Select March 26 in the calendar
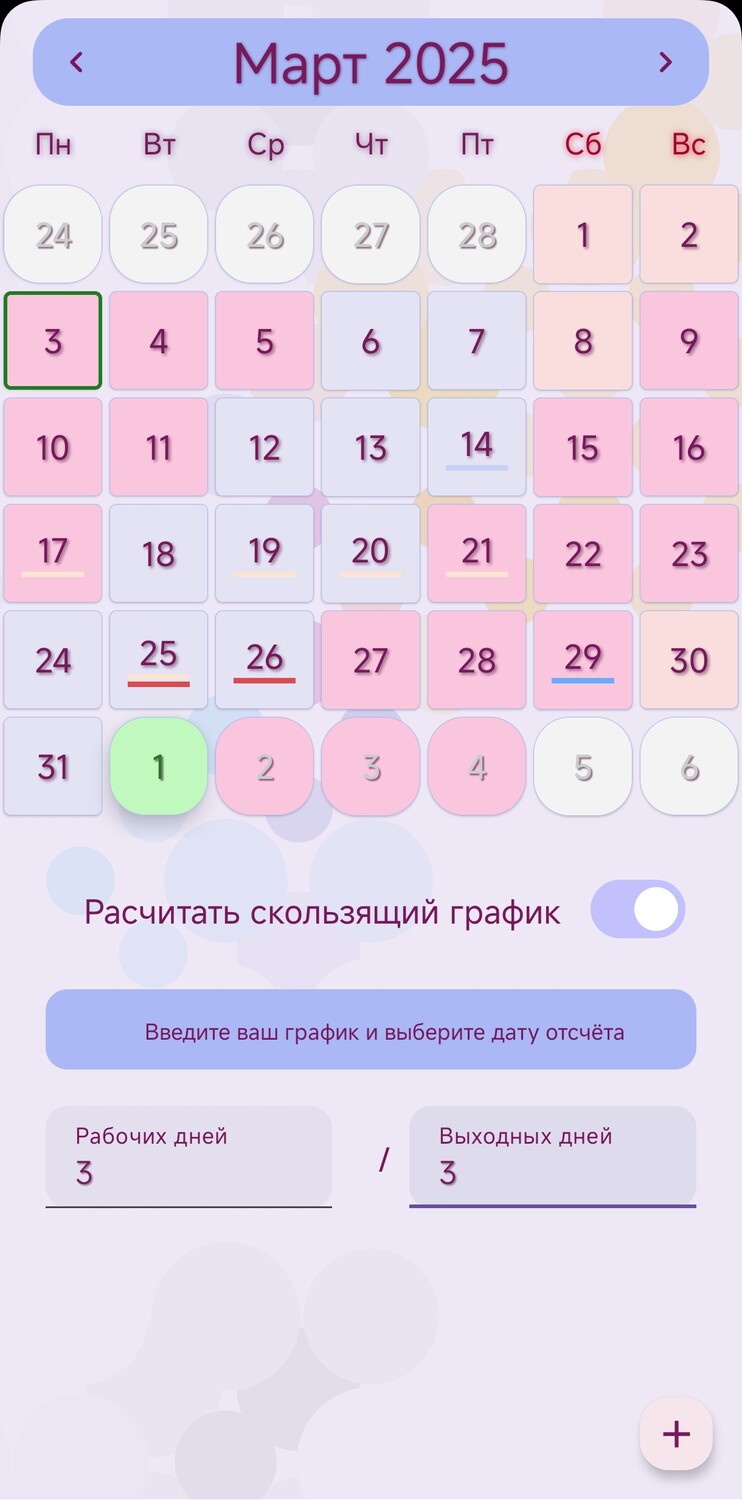 point(265,659)
